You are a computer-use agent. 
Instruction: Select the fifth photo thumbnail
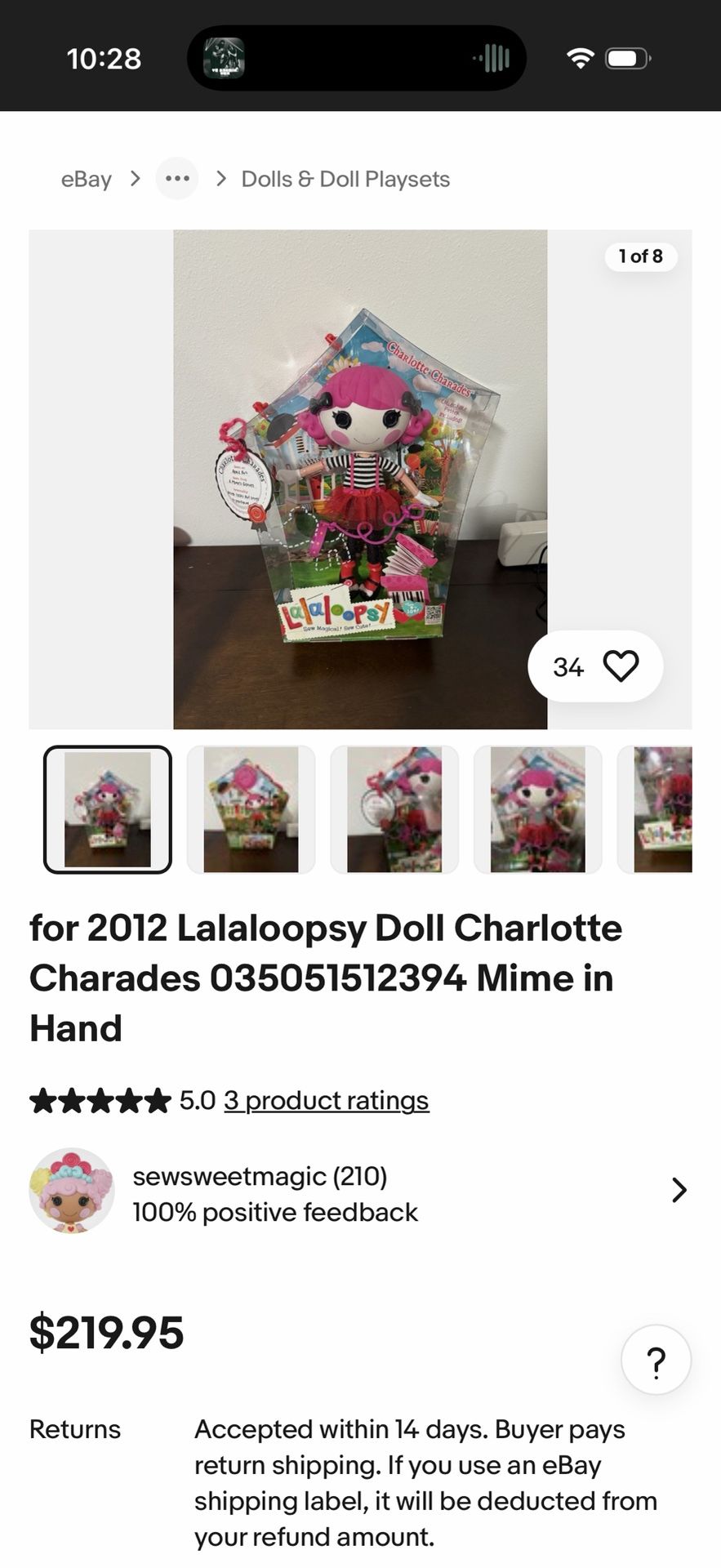click(x=655, y=809)
